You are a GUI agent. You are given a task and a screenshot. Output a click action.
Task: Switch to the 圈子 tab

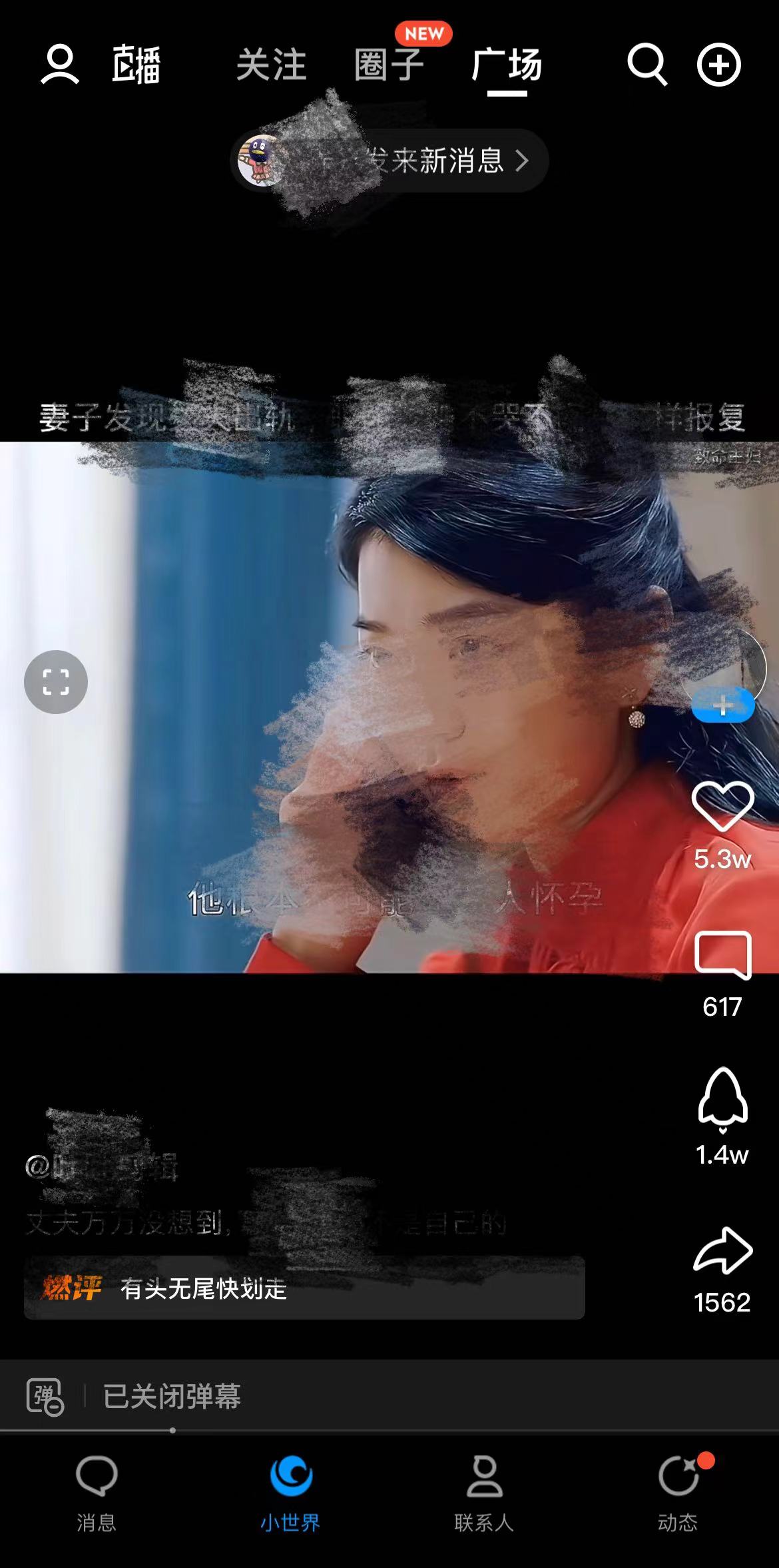[x=389, y=65]
